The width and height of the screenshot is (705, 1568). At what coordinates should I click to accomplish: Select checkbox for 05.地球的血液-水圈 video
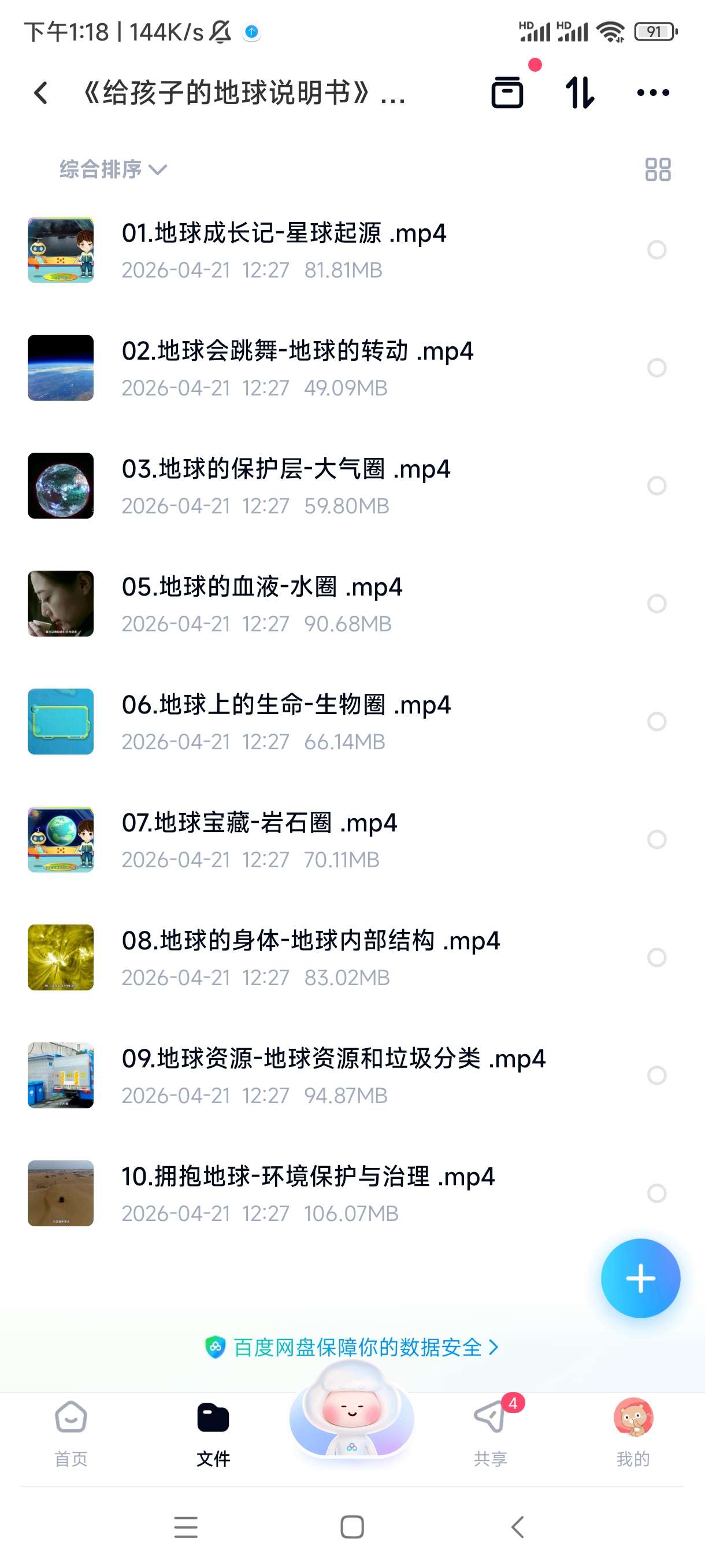coord(657,604)
